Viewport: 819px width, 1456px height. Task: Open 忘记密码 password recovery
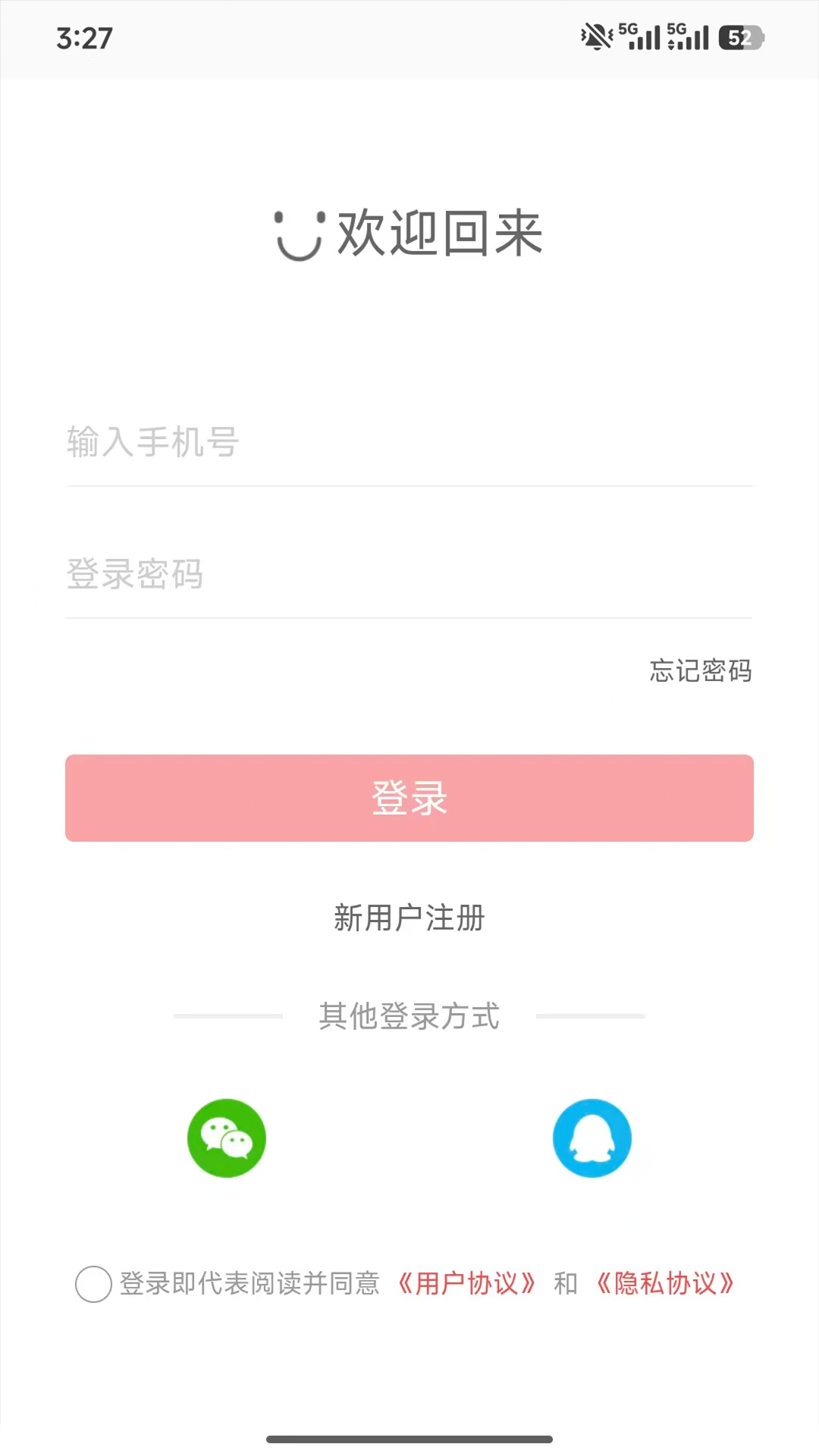pos(699,671)
